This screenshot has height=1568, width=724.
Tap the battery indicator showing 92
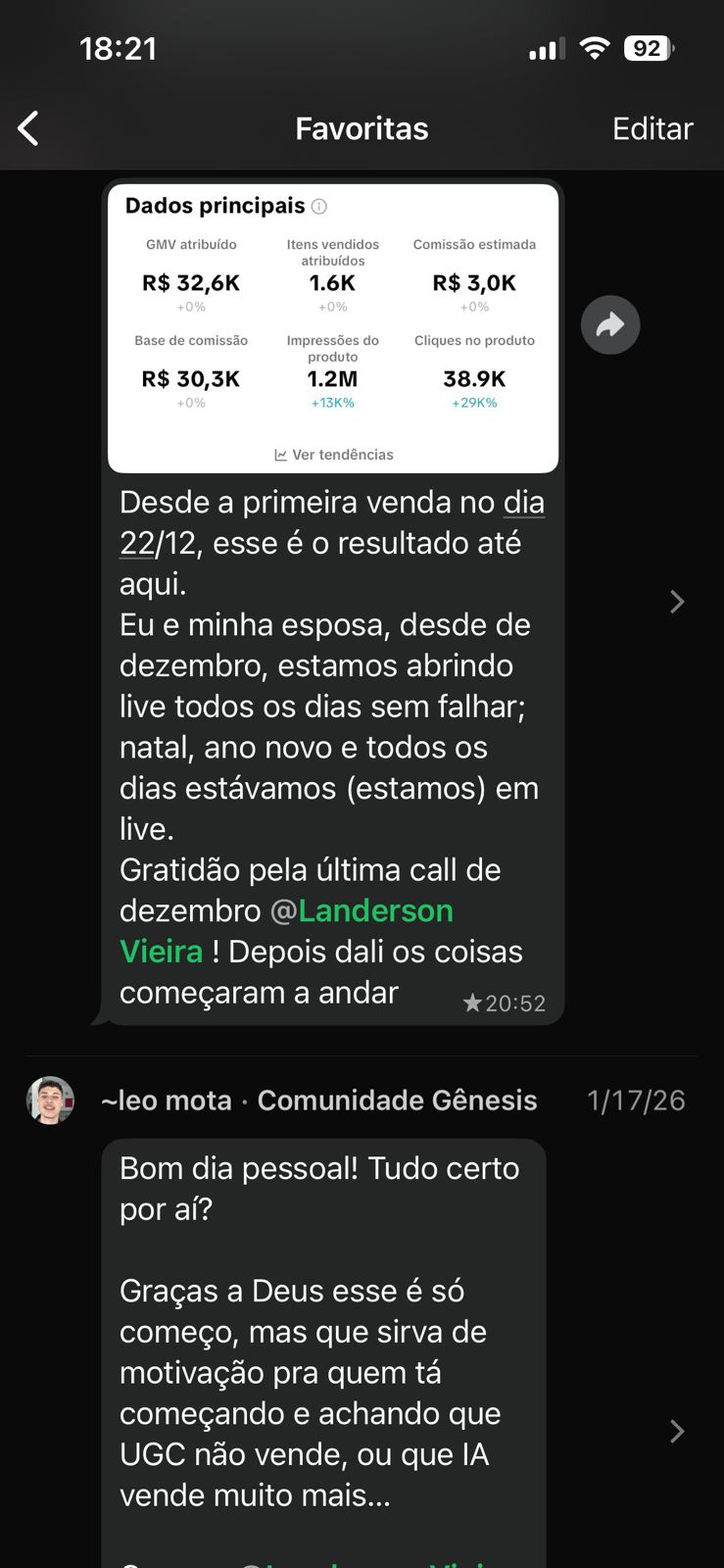coord(648,47)
